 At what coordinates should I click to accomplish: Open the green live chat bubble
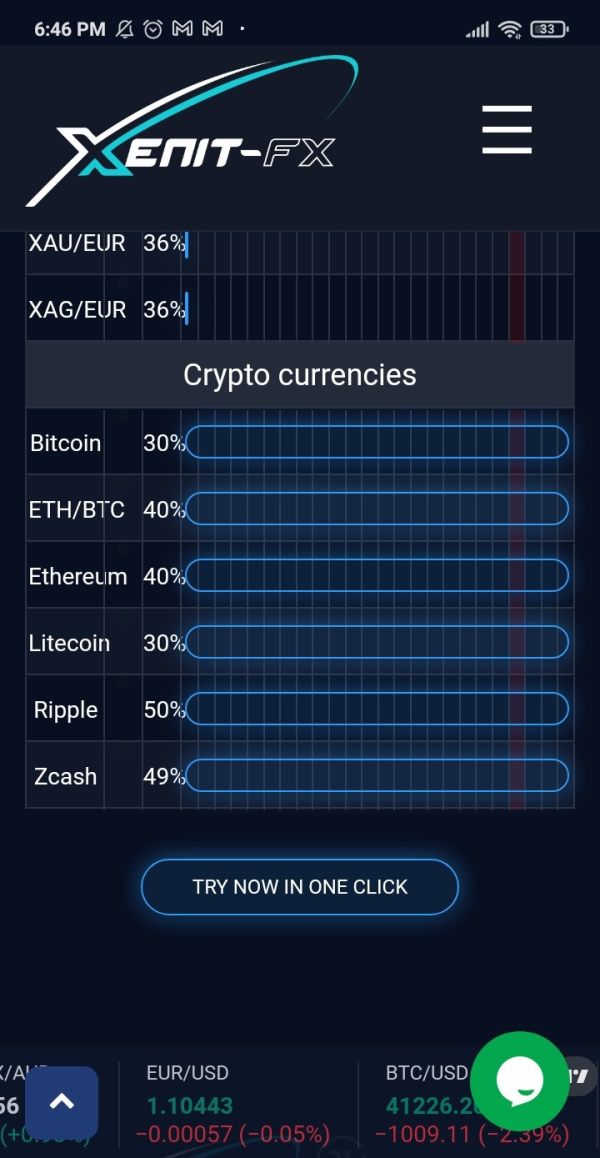point(519,1080)
